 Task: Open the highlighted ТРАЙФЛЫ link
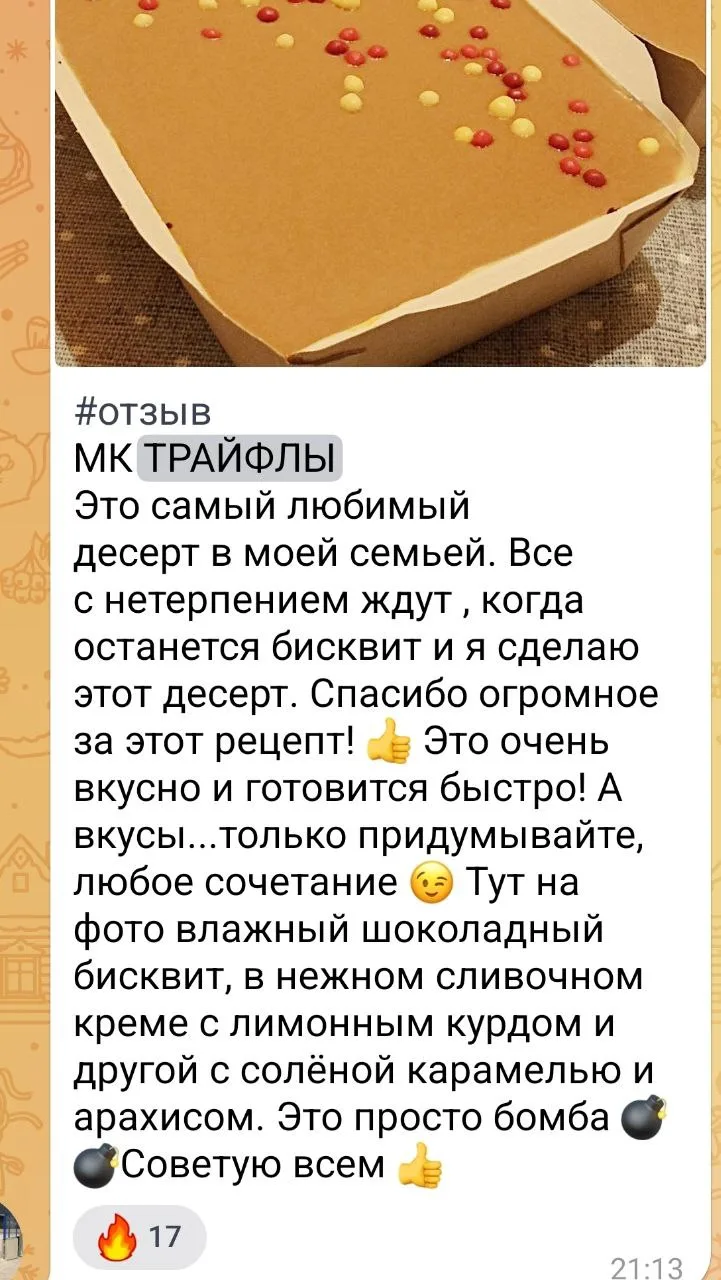[239, 459]
